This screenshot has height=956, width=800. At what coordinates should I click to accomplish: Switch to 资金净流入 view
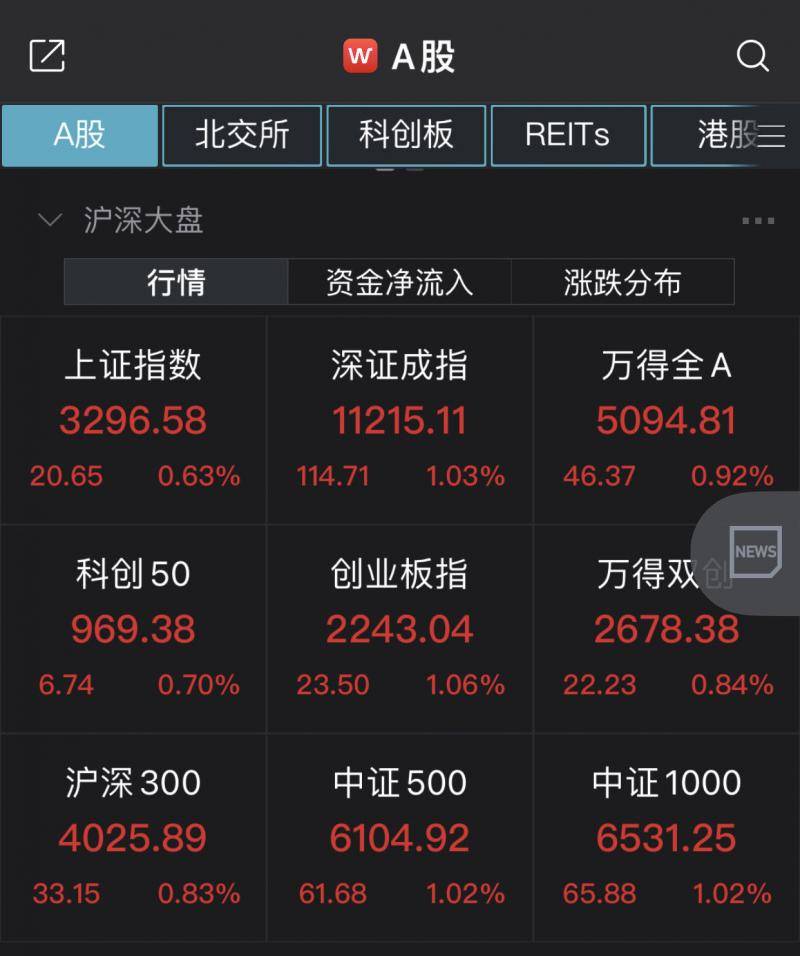click(399, 282)
